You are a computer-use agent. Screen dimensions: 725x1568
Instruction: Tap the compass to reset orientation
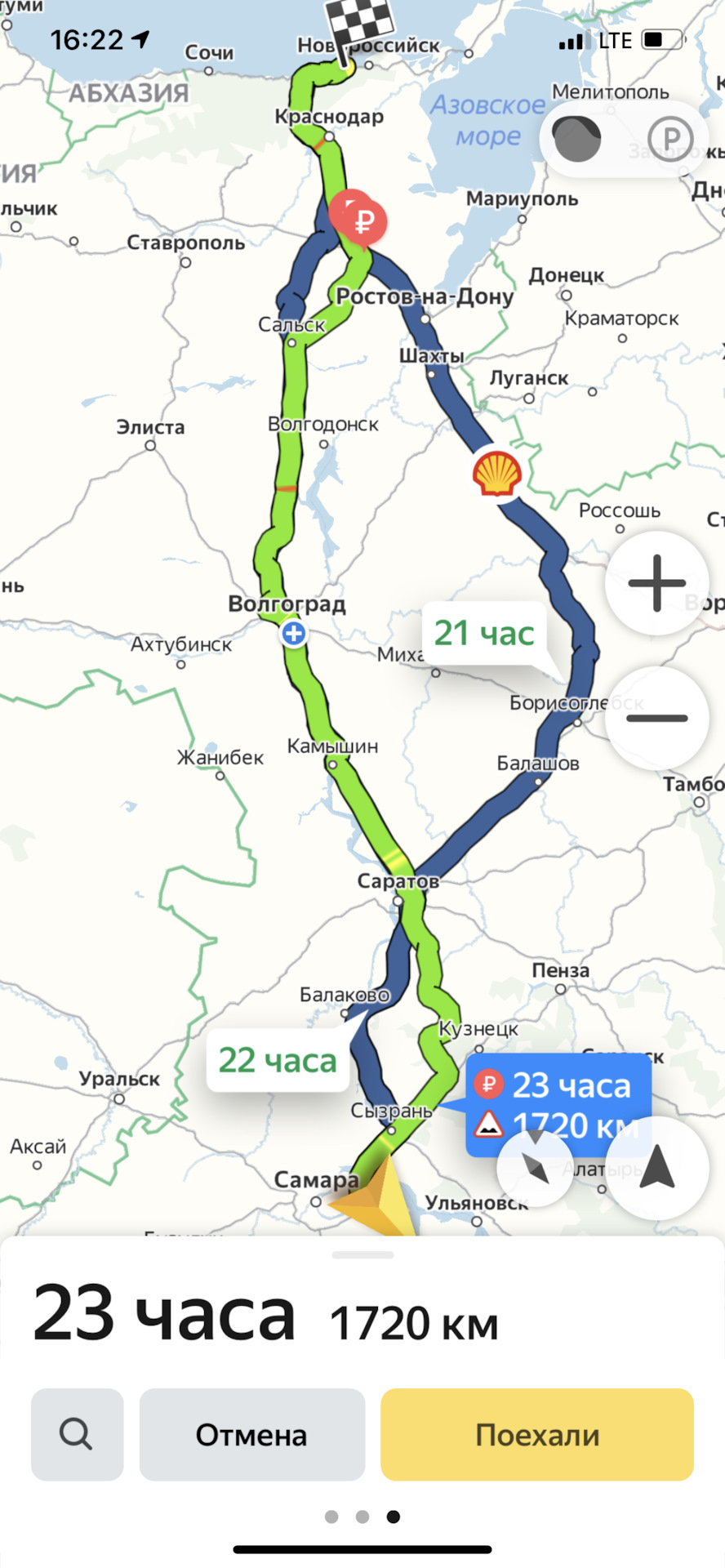pos(535,1169)
